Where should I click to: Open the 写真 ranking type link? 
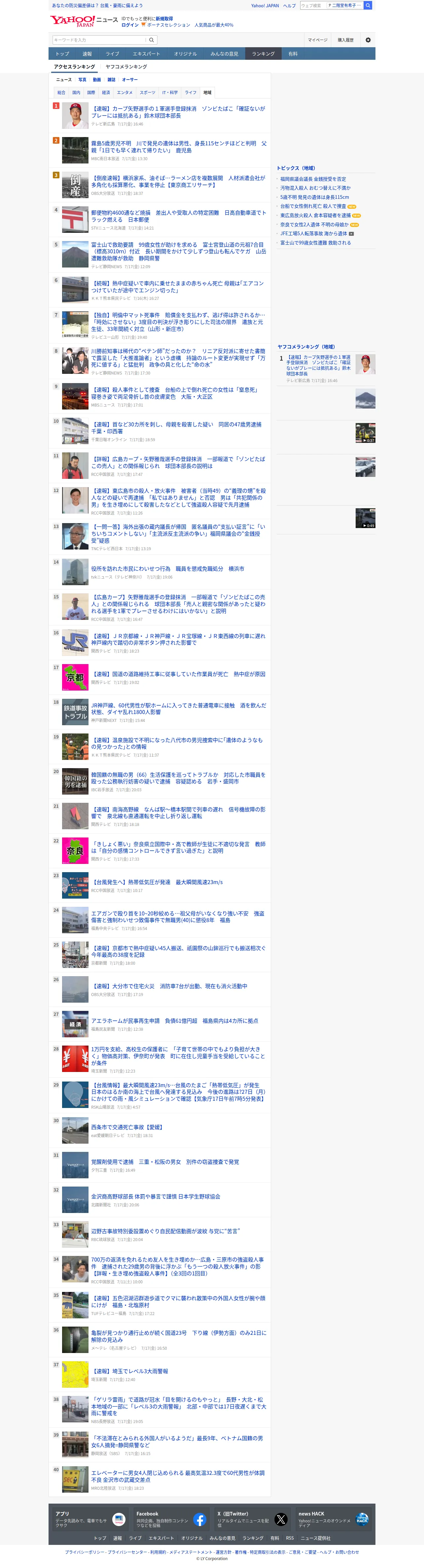(82, 80)
